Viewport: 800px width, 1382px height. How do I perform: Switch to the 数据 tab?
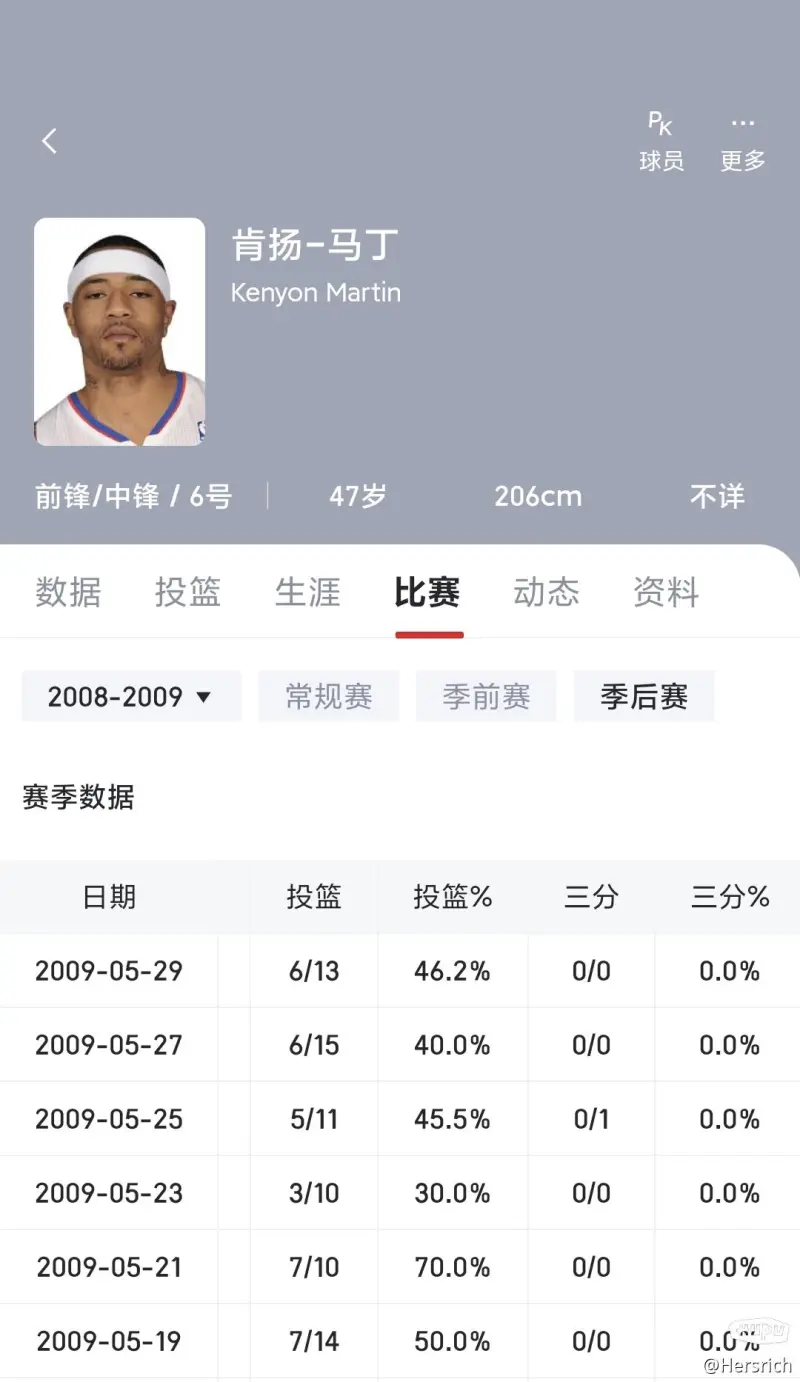68,593
